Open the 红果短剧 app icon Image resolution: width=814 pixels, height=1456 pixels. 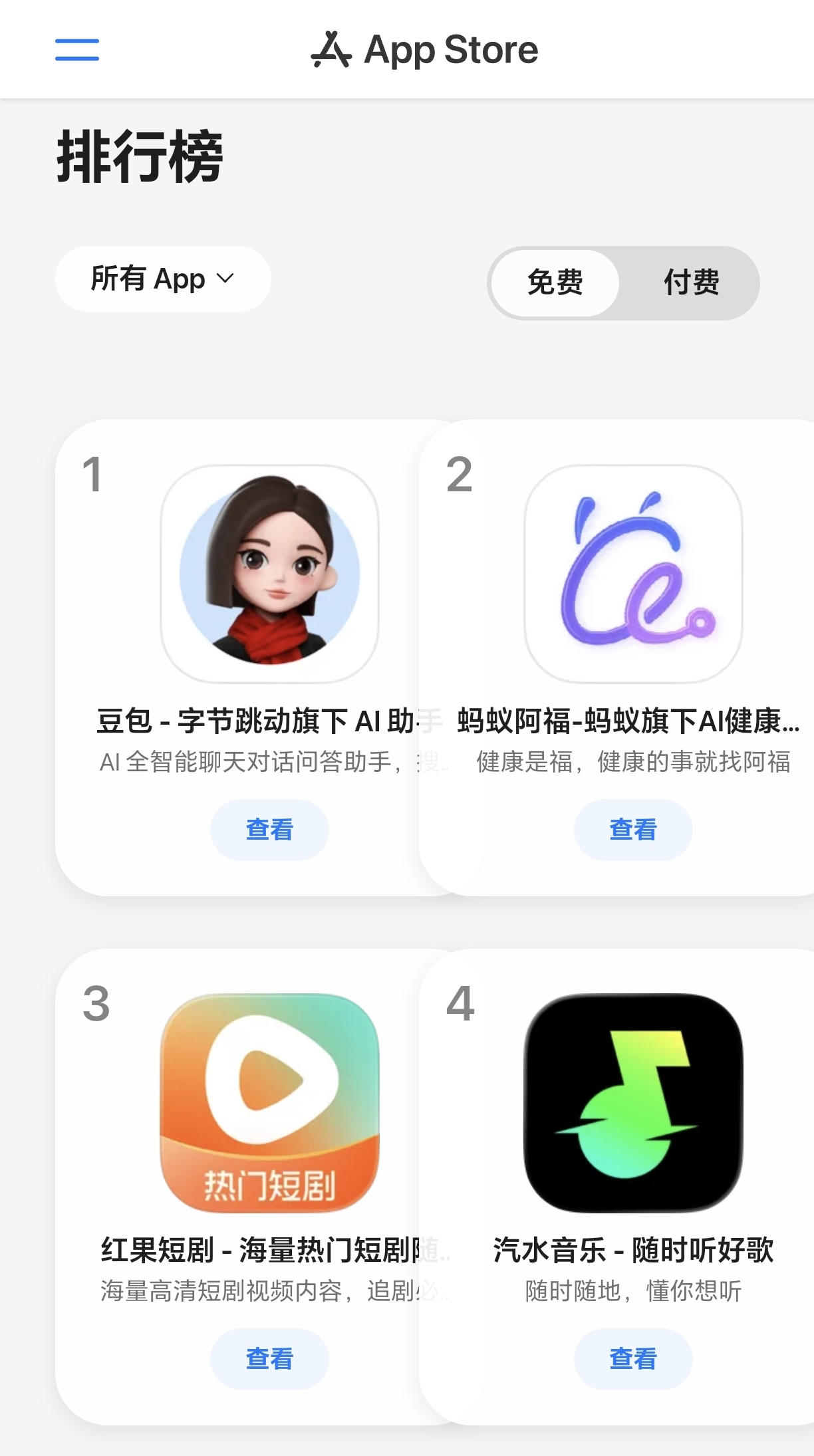(x=270, y=1102)
